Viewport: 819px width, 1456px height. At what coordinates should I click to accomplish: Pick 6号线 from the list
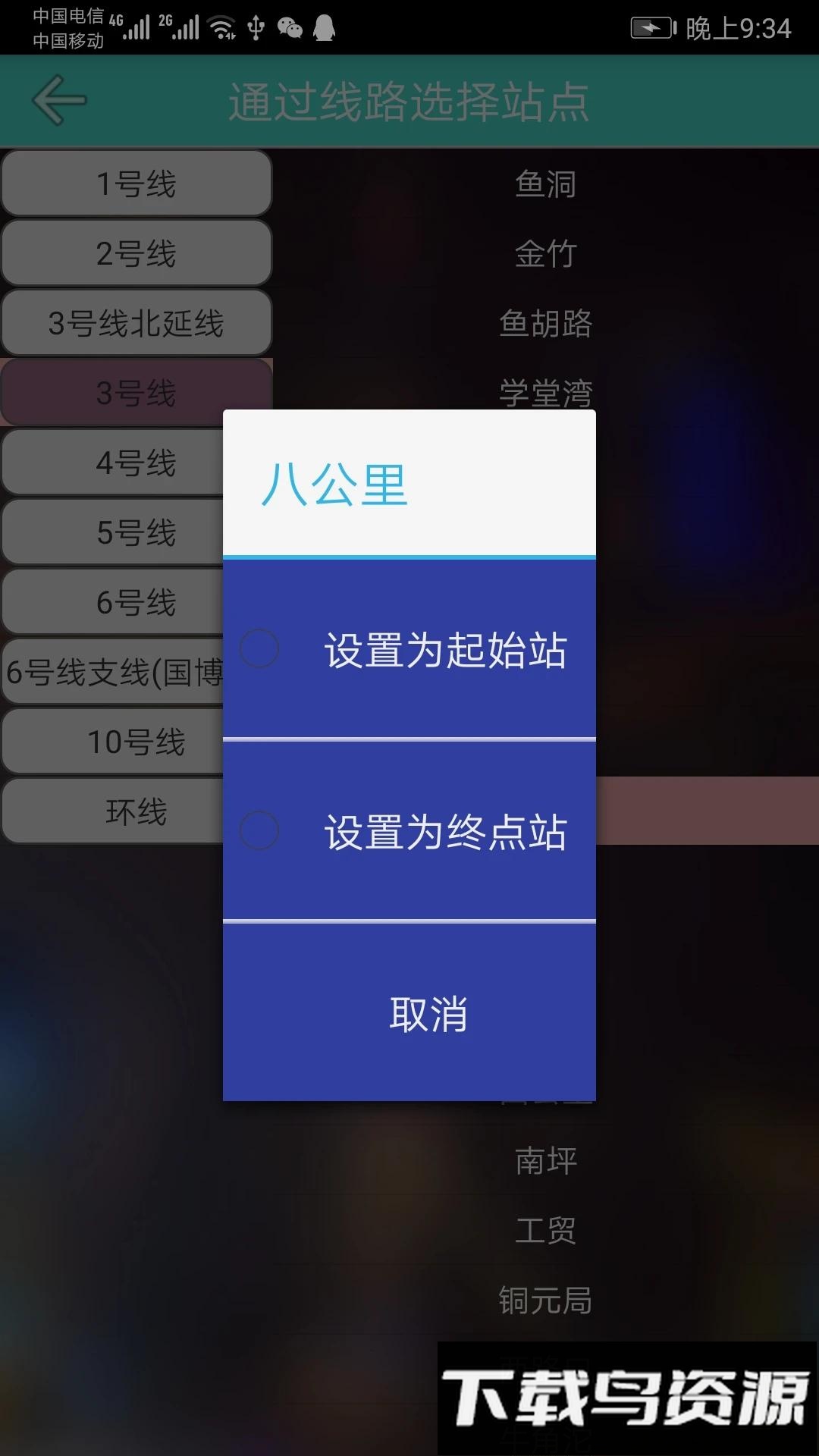pos(114,602)
